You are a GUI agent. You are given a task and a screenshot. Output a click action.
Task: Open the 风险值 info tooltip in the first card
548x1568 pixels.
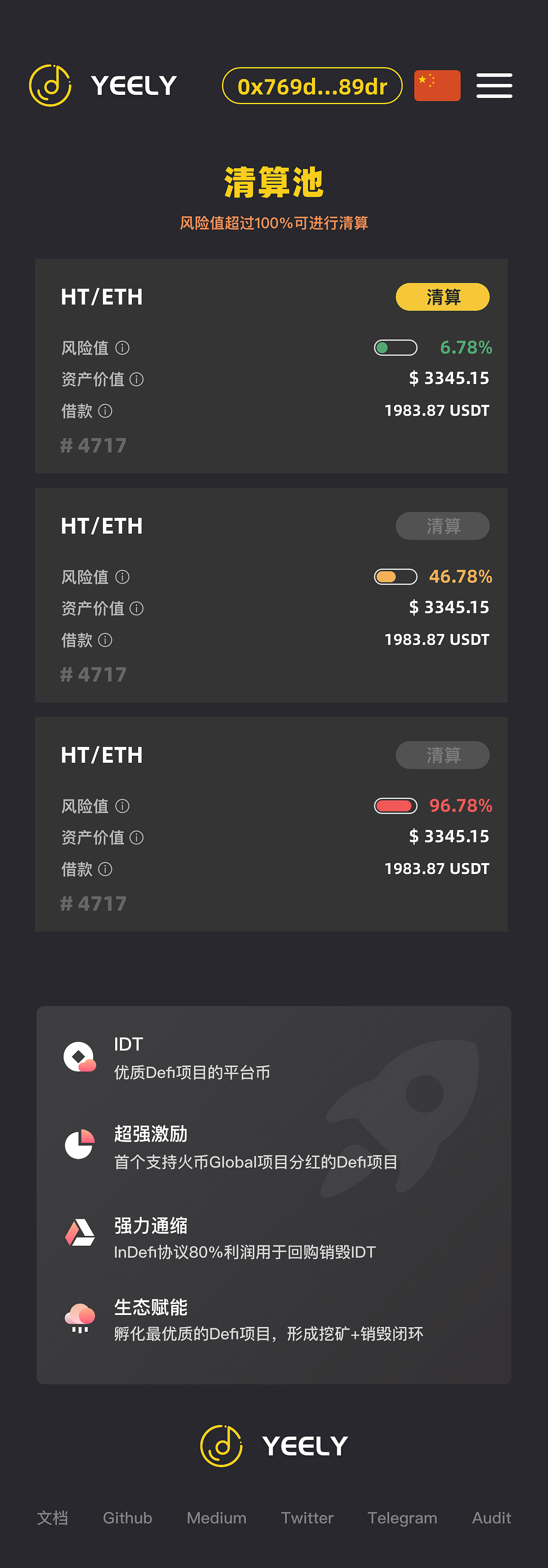[x=122, y=348]
